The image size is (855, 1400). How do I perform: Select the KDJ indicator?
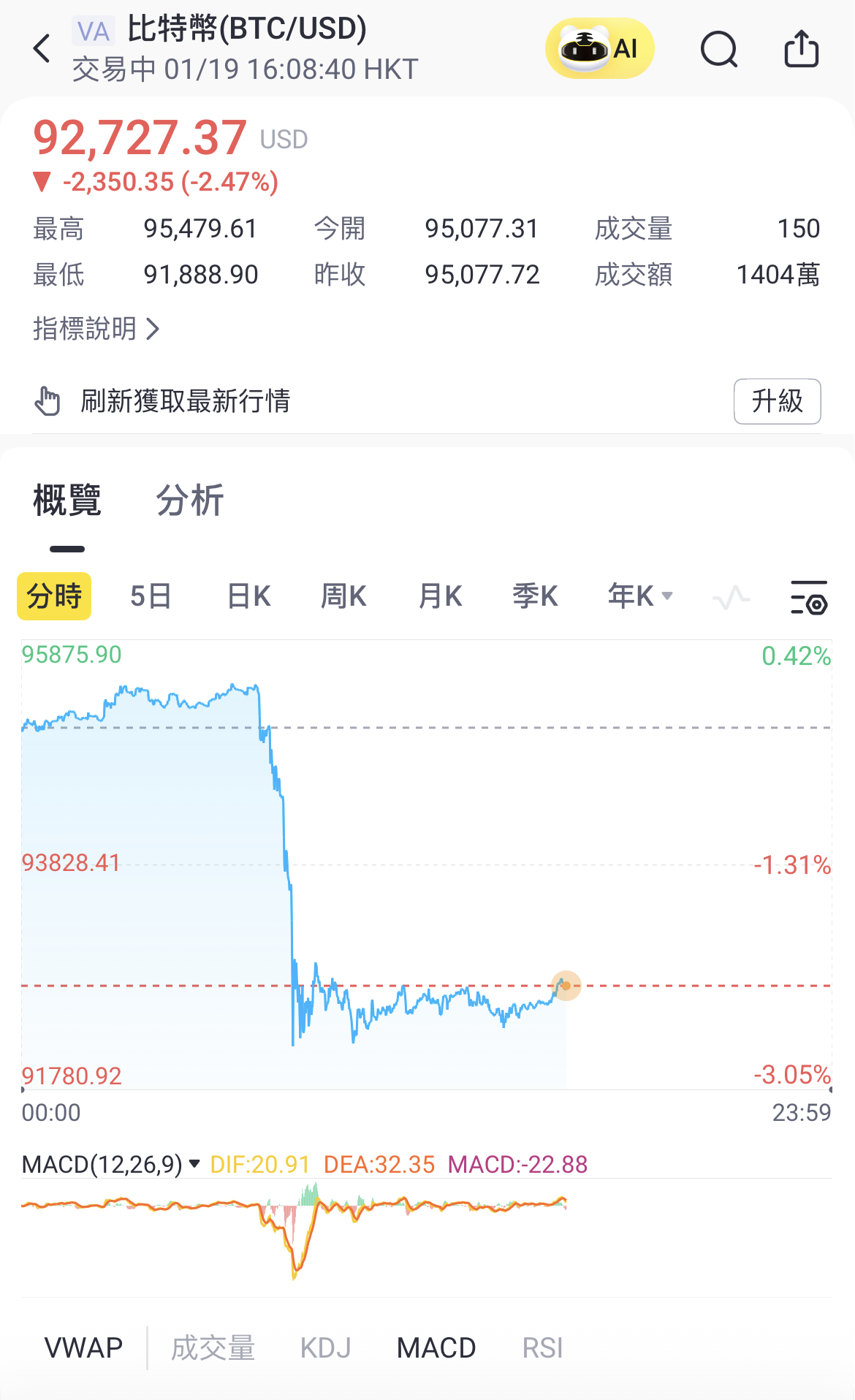325,1348
